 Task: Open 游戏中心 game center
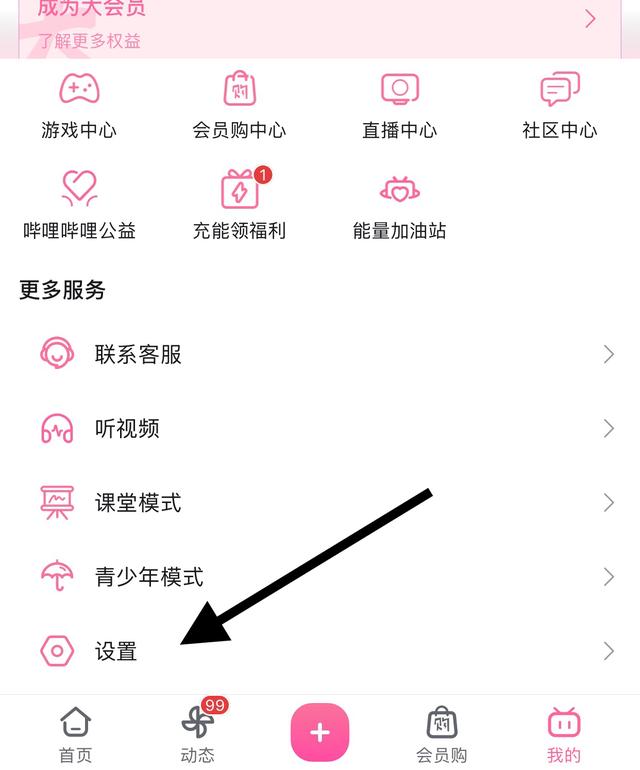click(x=79, y=105)
